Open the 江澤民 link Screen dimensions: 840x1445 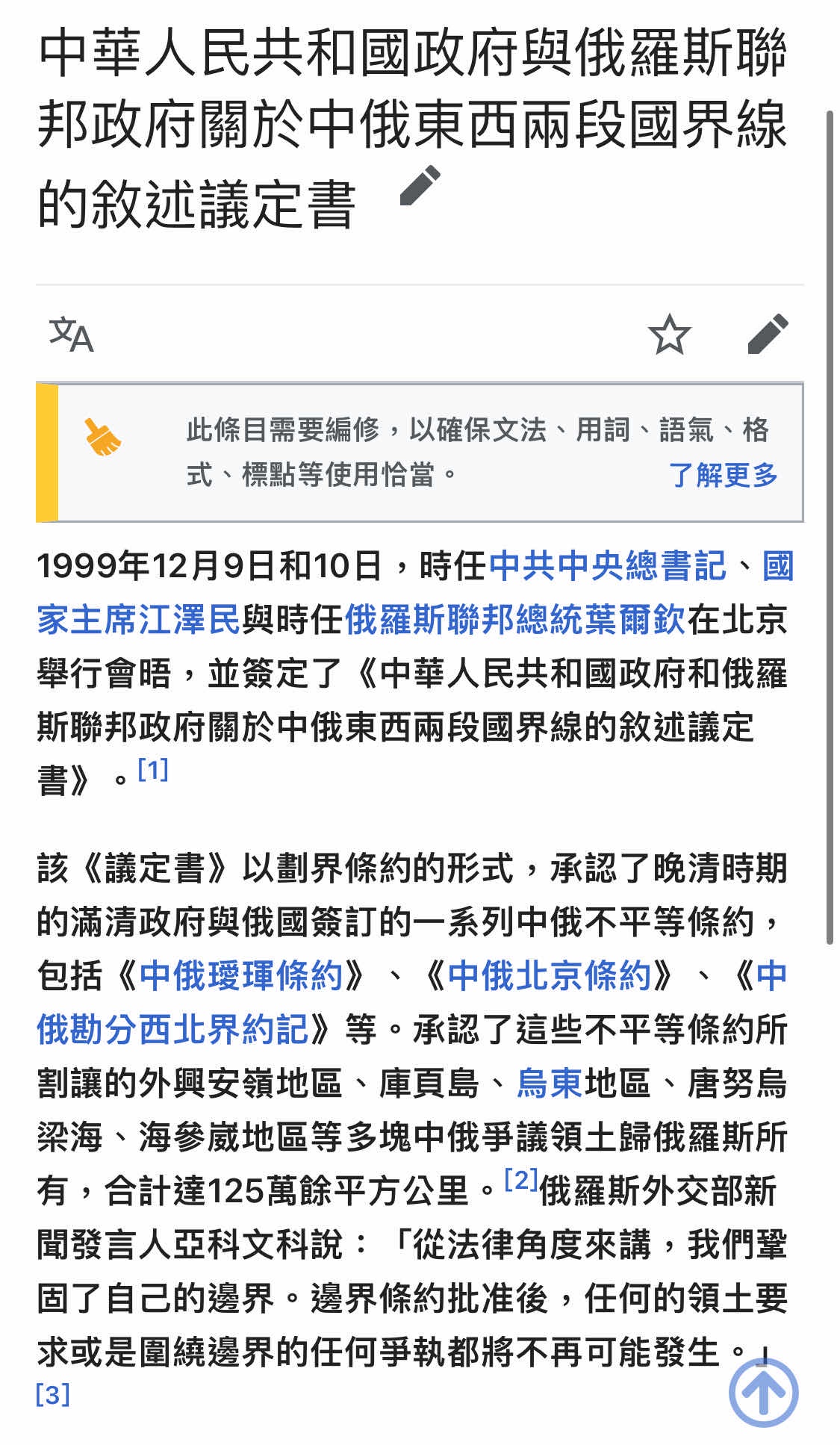190,619
